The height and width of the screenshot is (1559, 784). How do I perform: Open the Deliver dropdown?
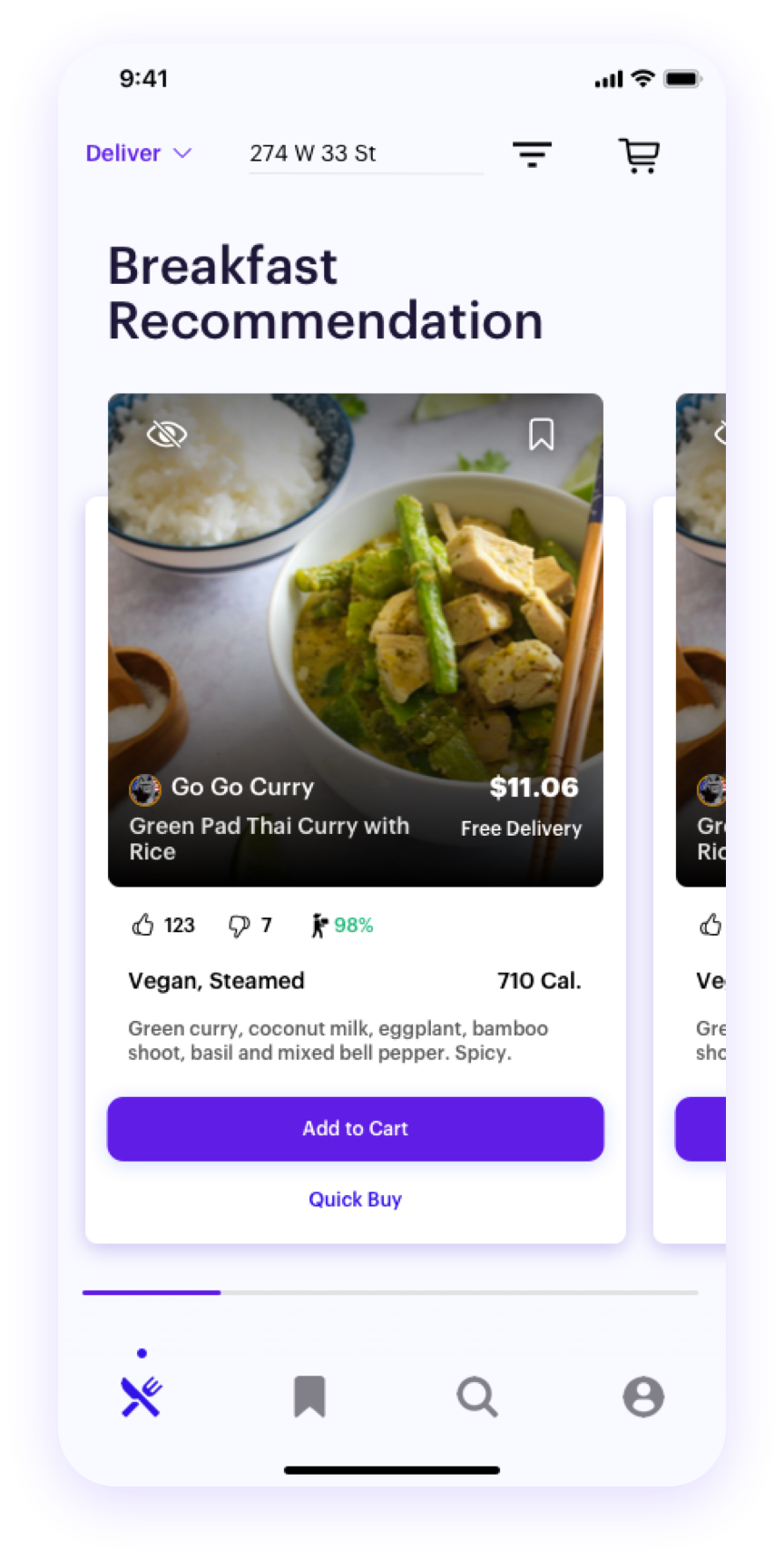tap(139, 153)
